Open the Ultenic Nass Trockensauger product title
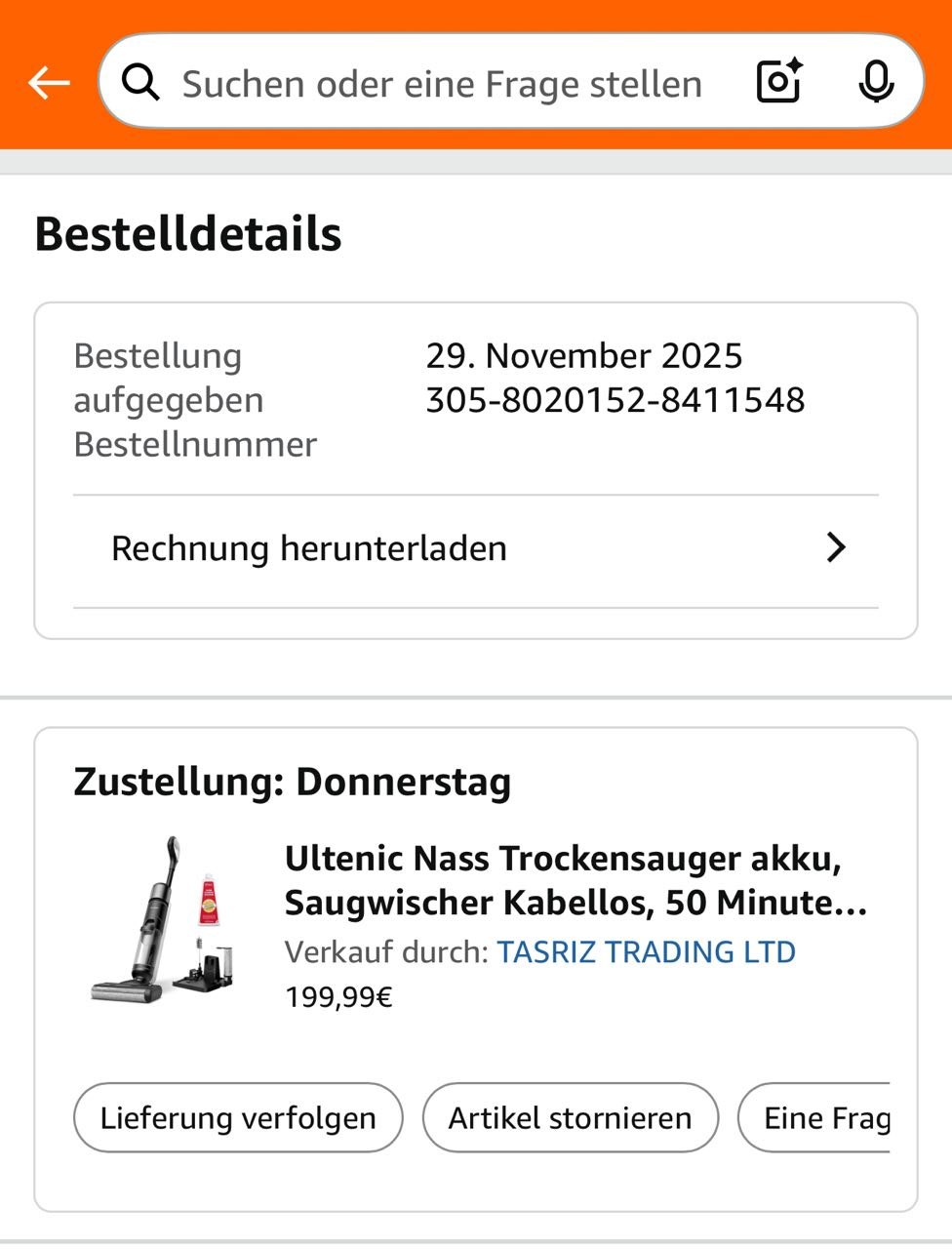 (x=575, y=880)
